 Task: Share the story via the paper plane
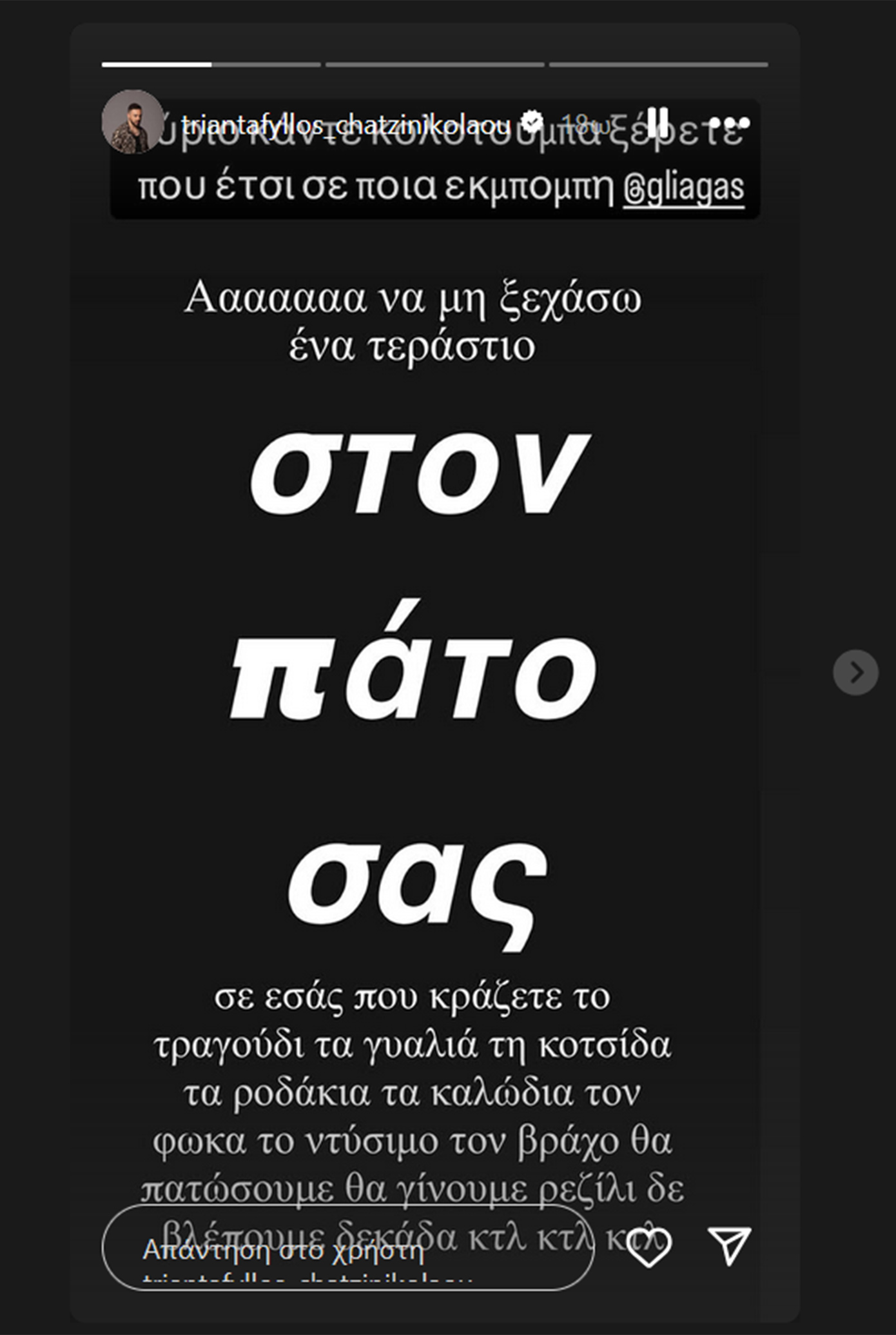click(729, 1245)
